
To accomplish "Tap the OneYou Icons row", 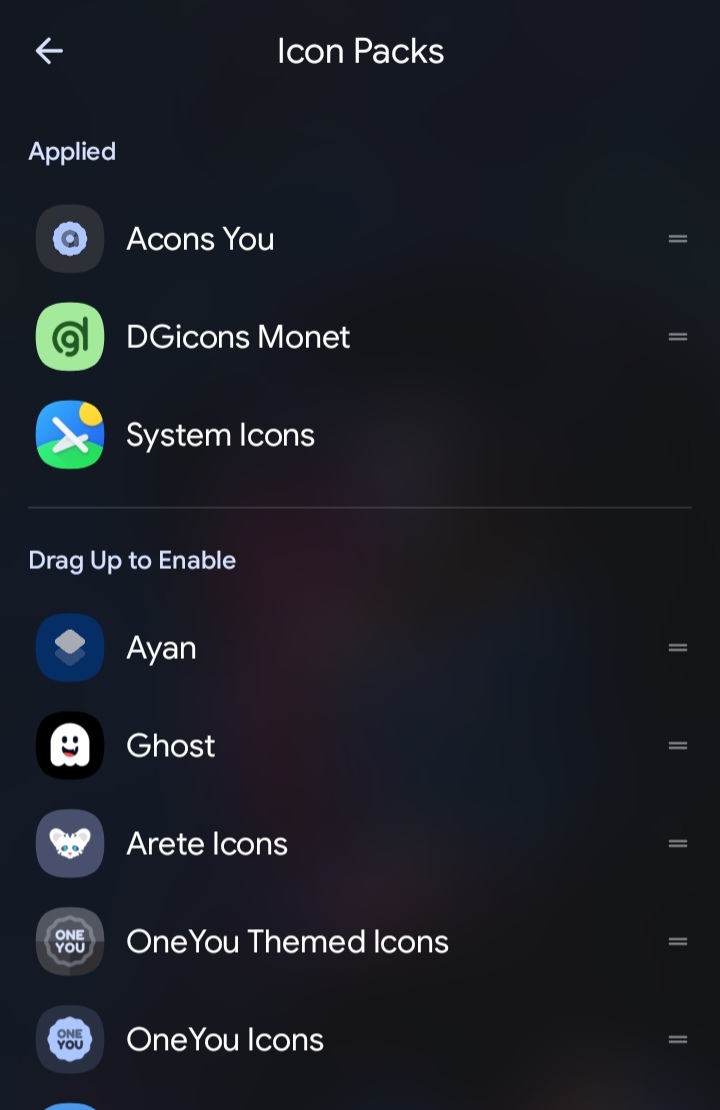I will [x=225, y=1040].
